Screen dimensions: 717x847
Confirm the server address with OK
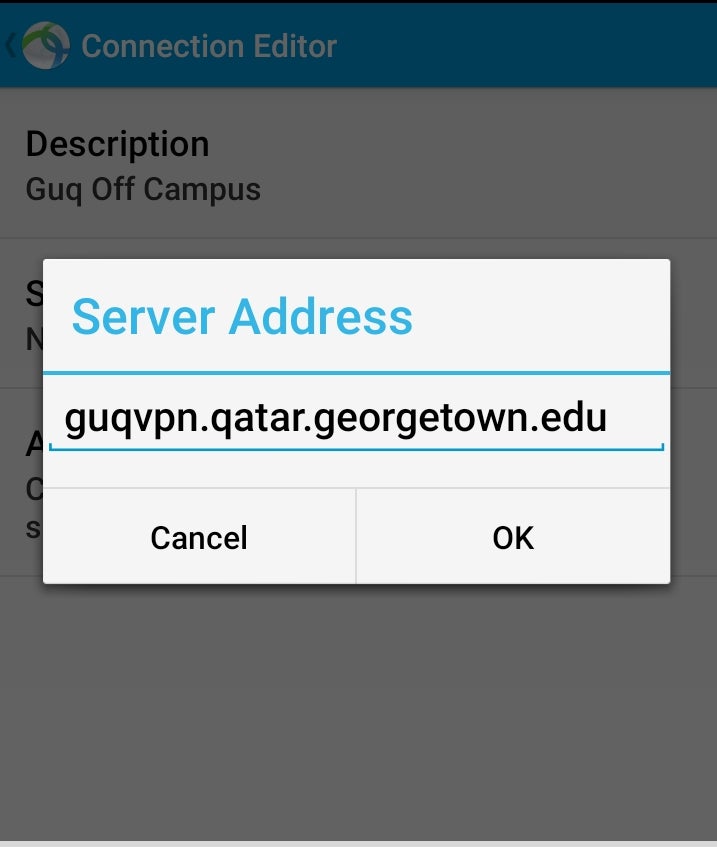[513, 537]
